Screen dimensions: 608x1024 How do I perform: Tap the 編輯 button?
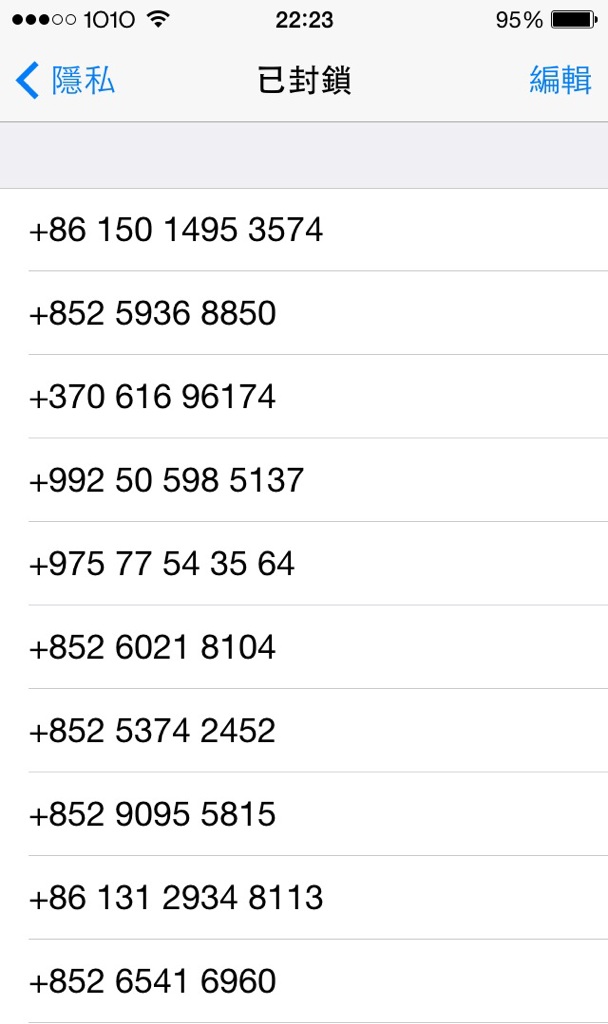[x=560, y=80]
